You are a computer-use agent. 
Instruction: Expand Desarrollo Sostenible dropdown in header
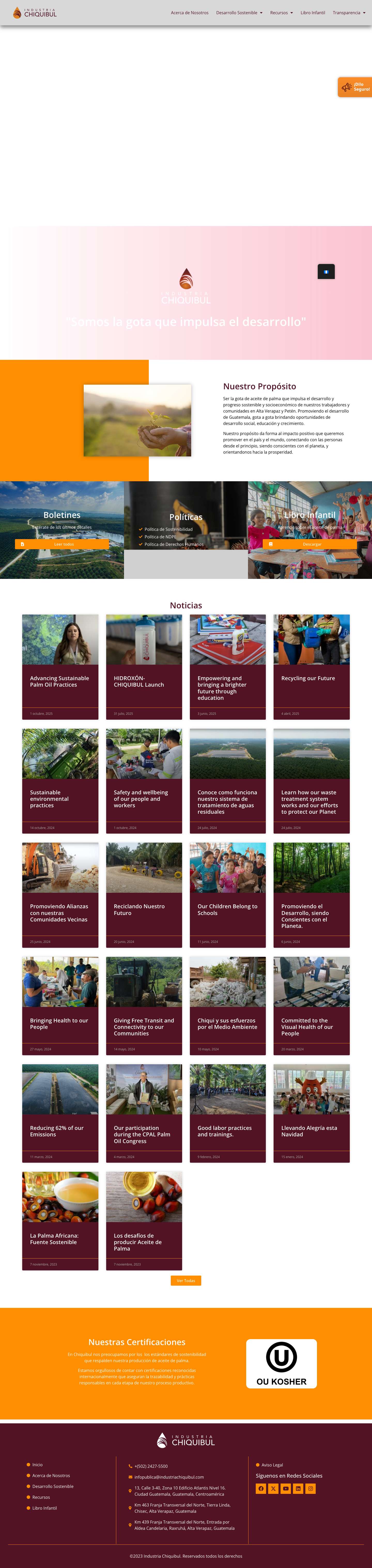tap(239, 13)
